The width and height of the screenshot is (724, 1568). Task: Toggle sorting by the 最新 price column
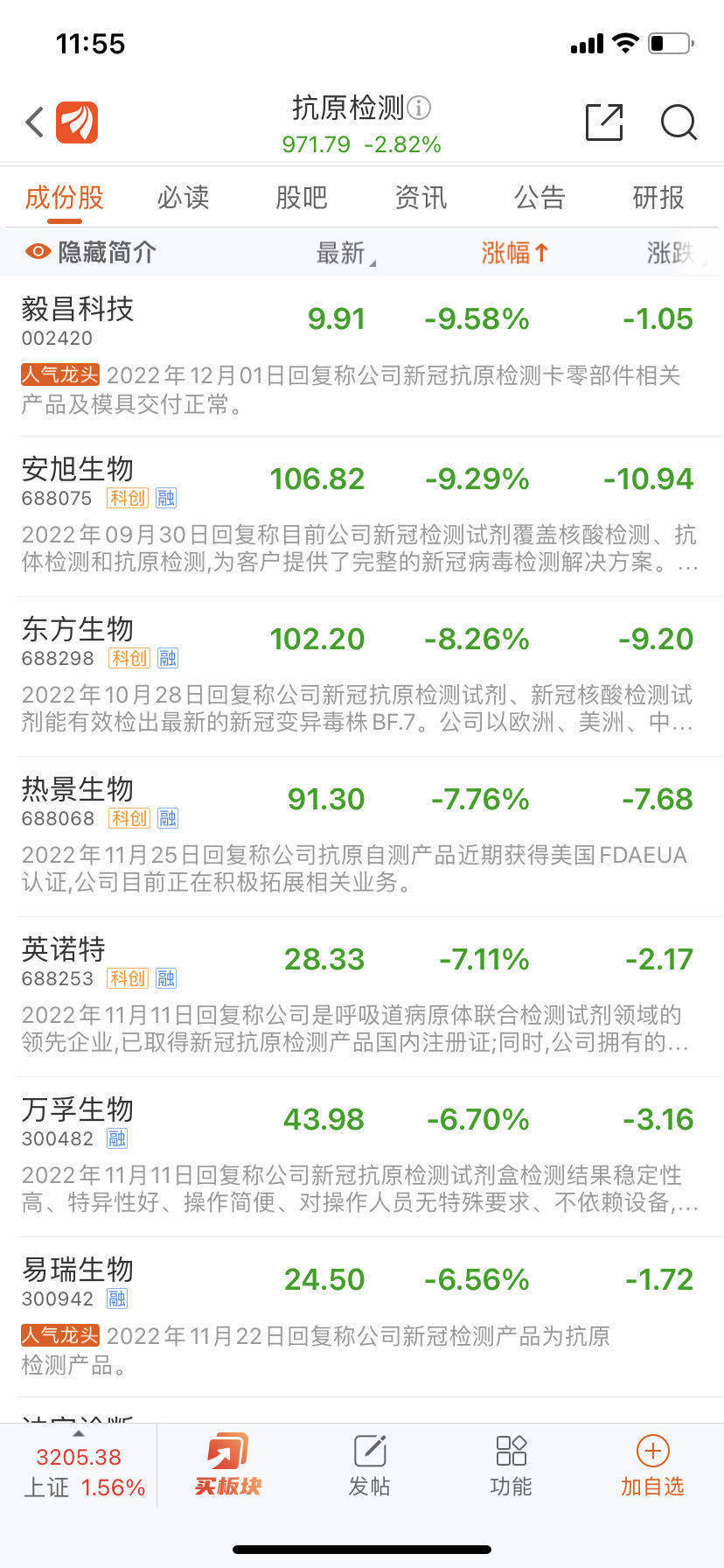pos(344,252)
